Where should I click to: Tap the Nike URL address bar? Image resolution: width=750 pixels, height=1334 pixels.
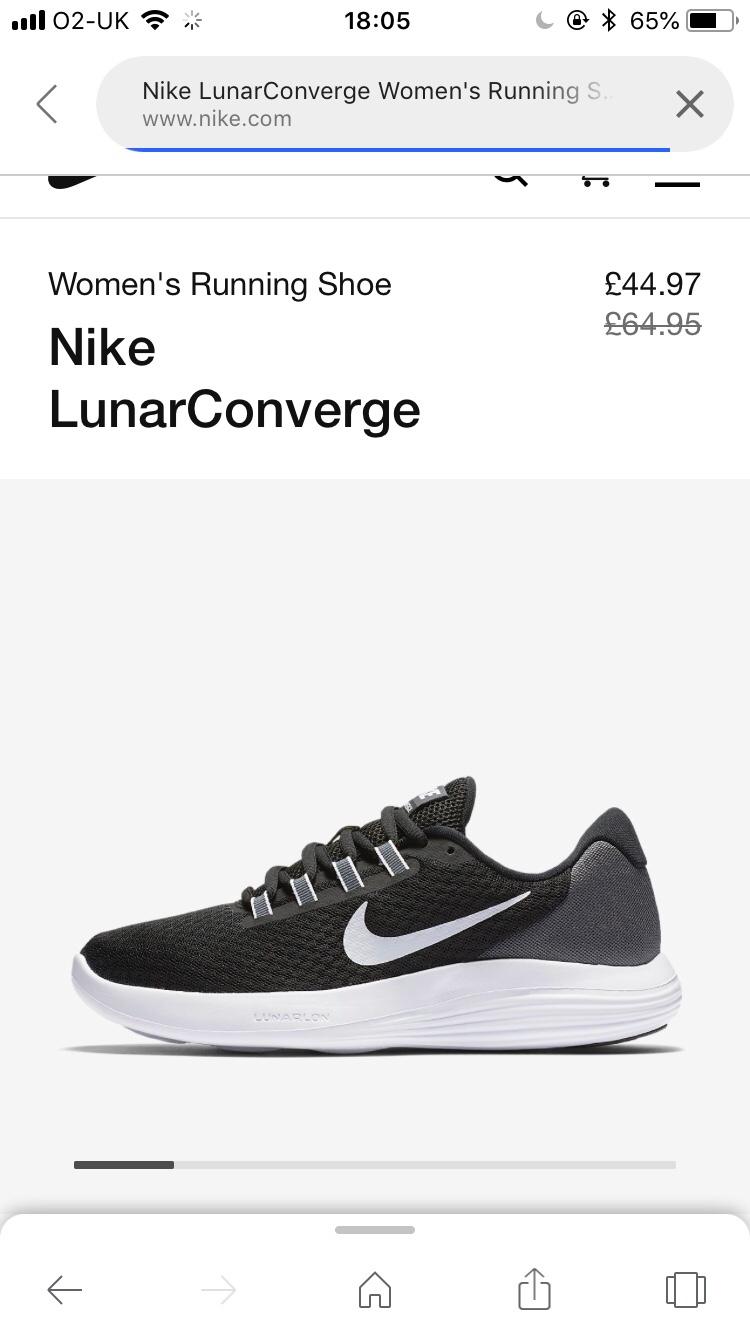click(380, 104)
